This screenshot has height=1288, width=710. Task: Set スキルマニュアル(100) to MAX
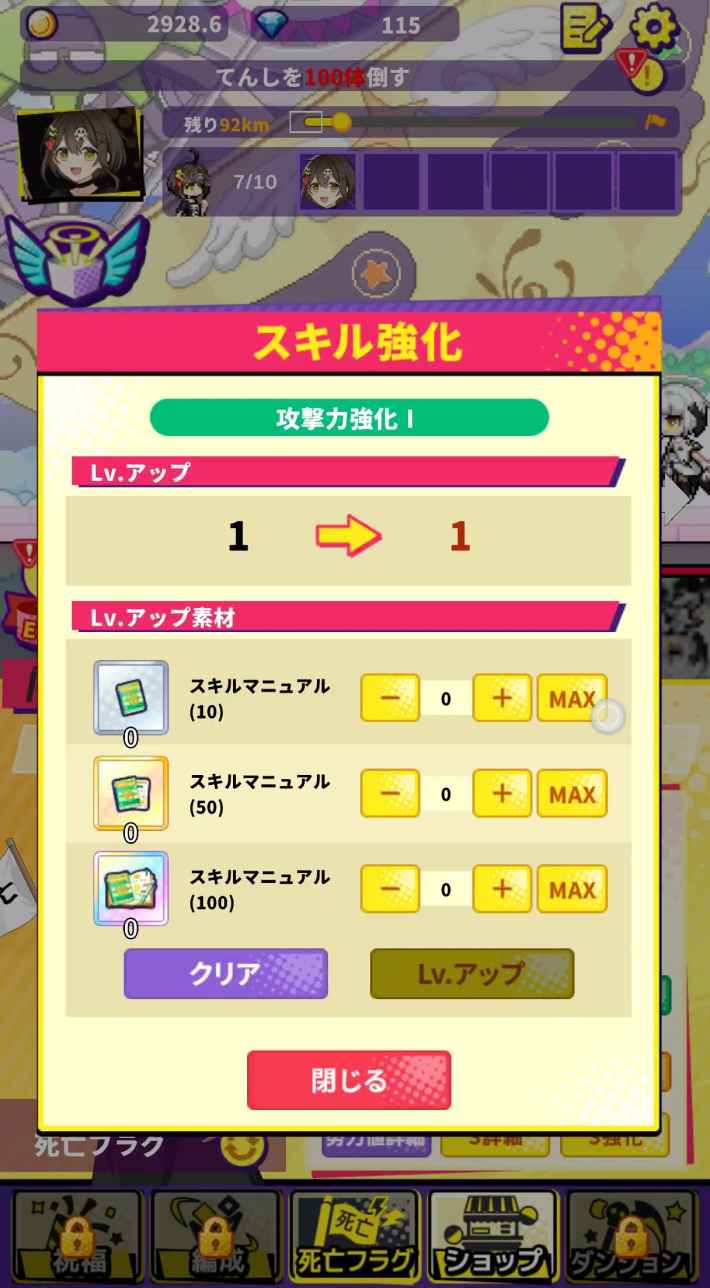coord(571,889)
